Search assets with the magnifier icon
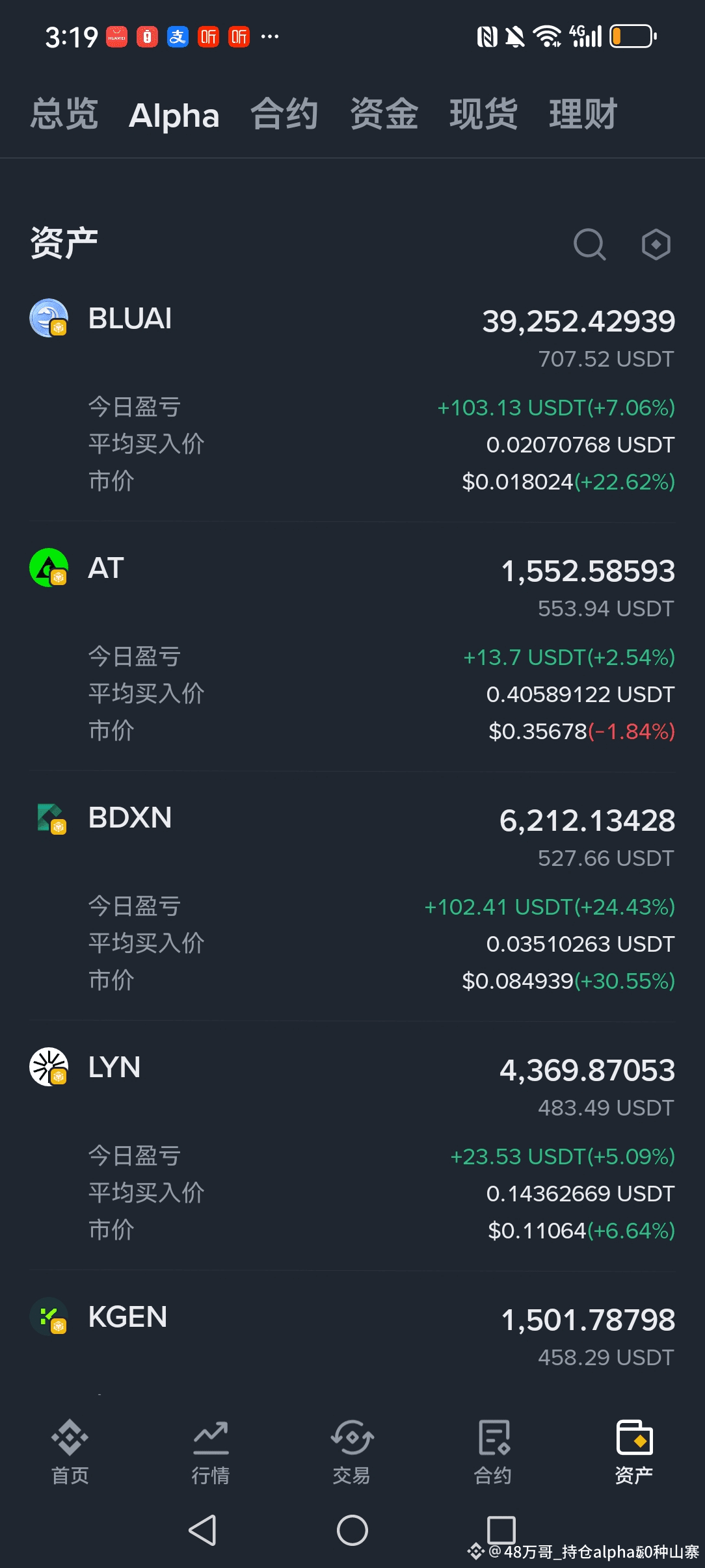 click(x=589, y=244)
